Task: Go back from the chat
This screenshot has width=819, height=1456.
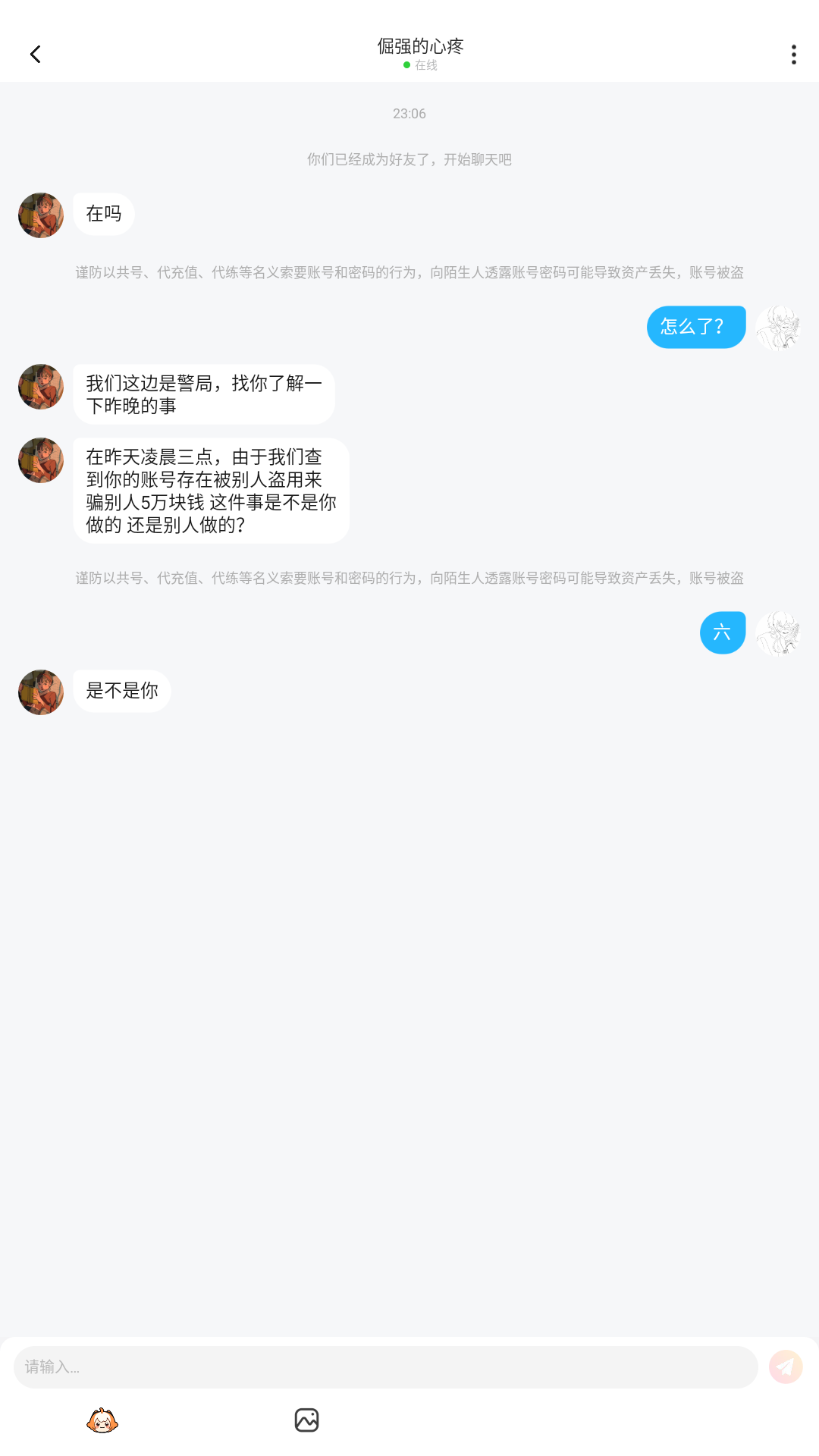Action: 35,54
